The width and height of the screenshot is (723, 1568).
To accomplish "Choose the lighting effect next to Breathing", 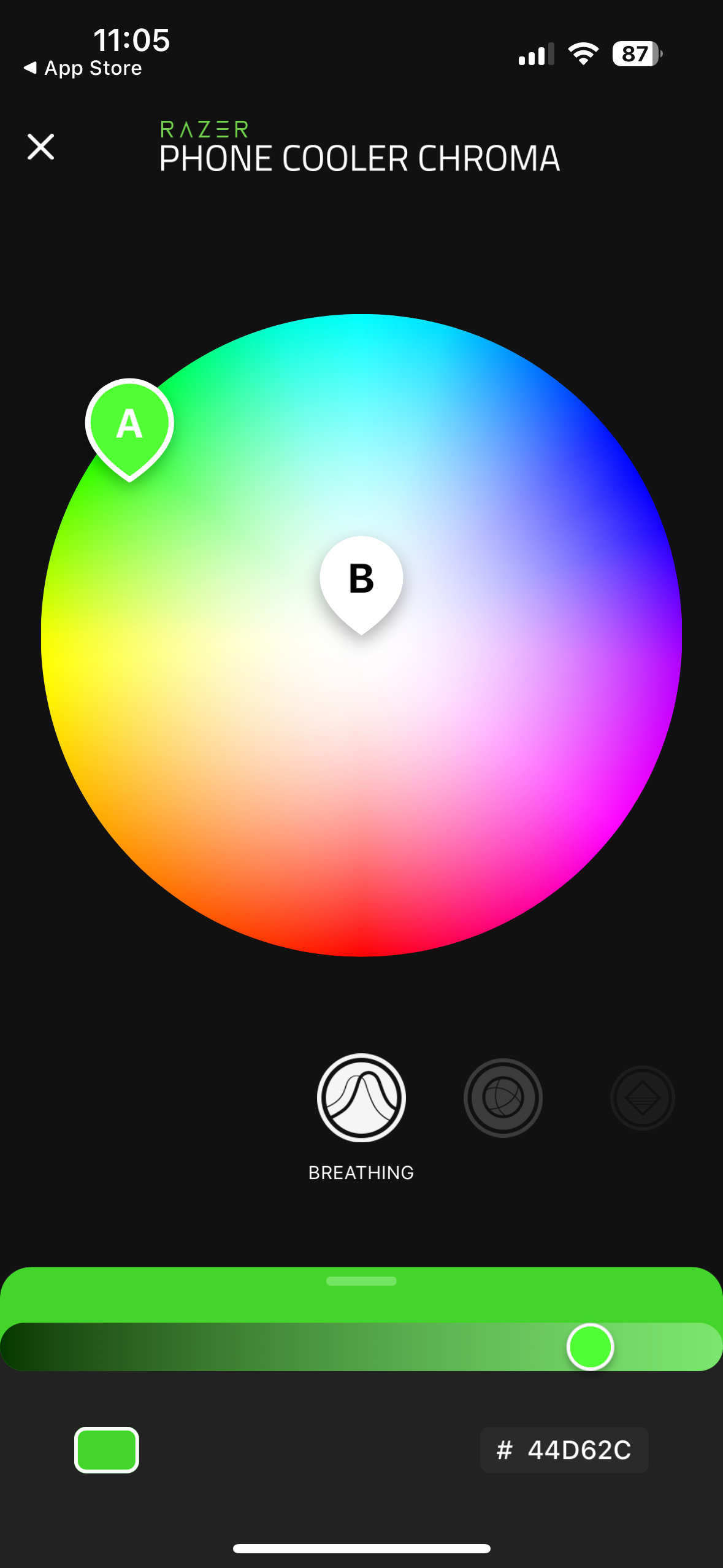I will click(x=503, y=1097).
